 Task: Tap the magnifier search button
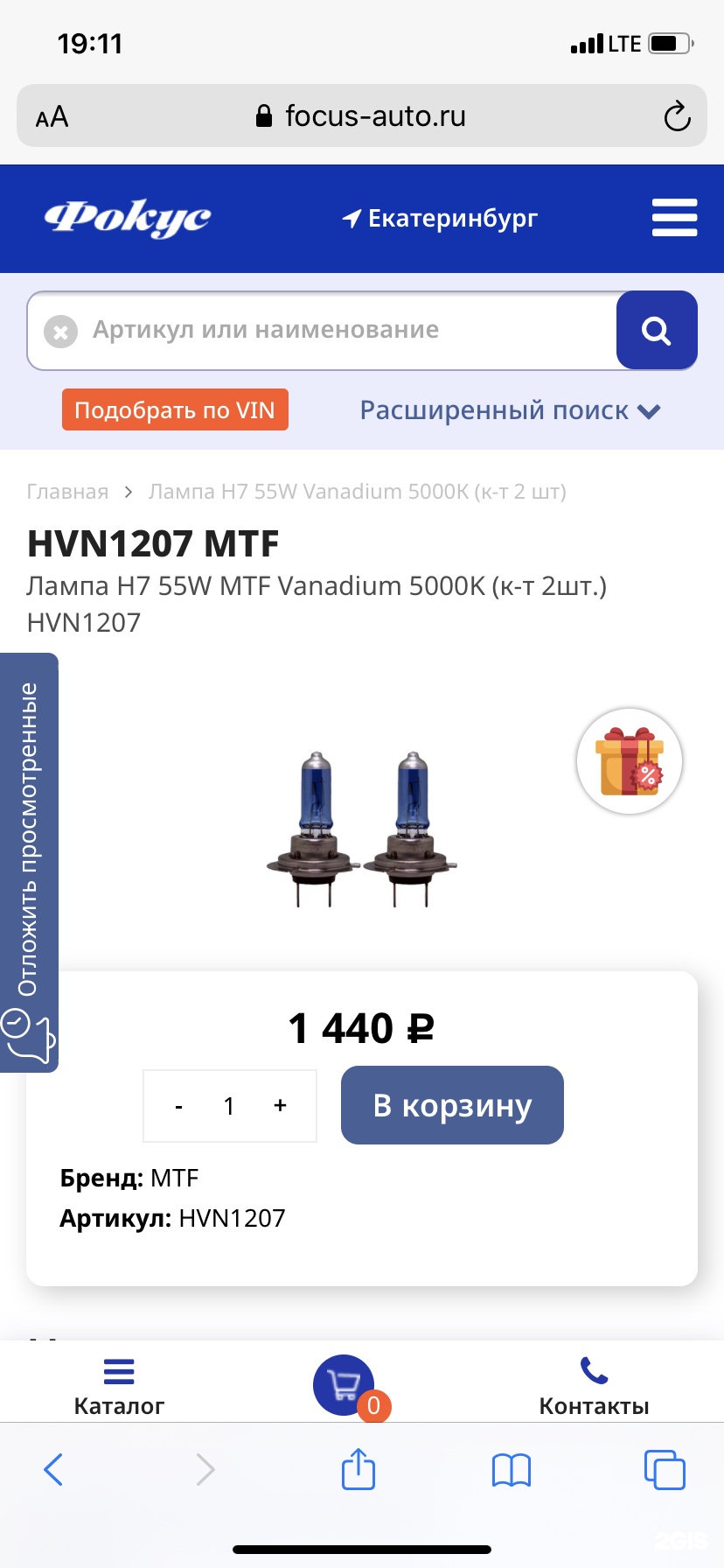657,331
